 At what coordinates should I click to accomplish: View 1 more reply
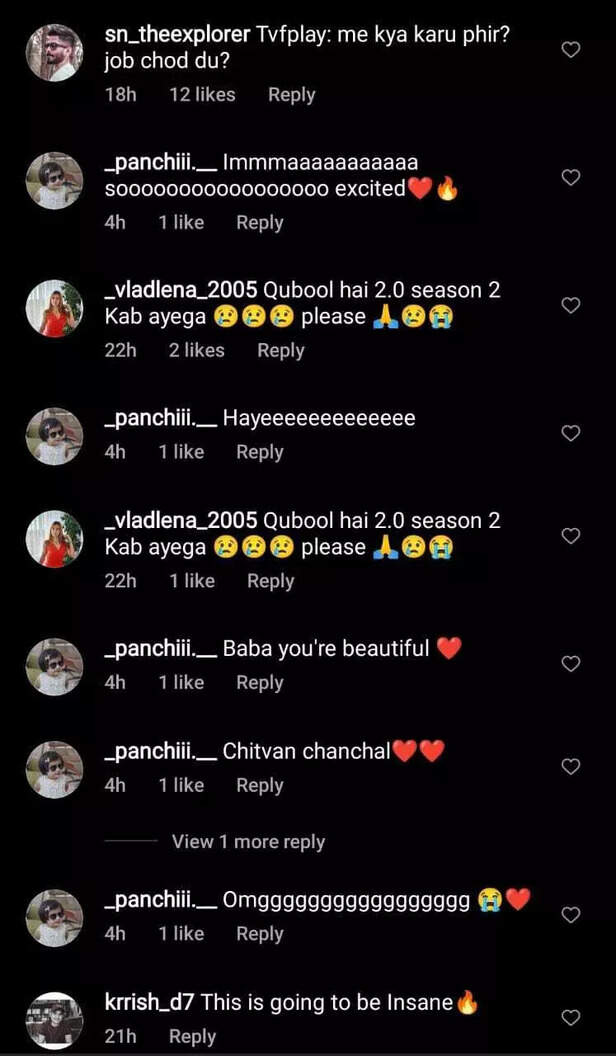tap(248, 842)
